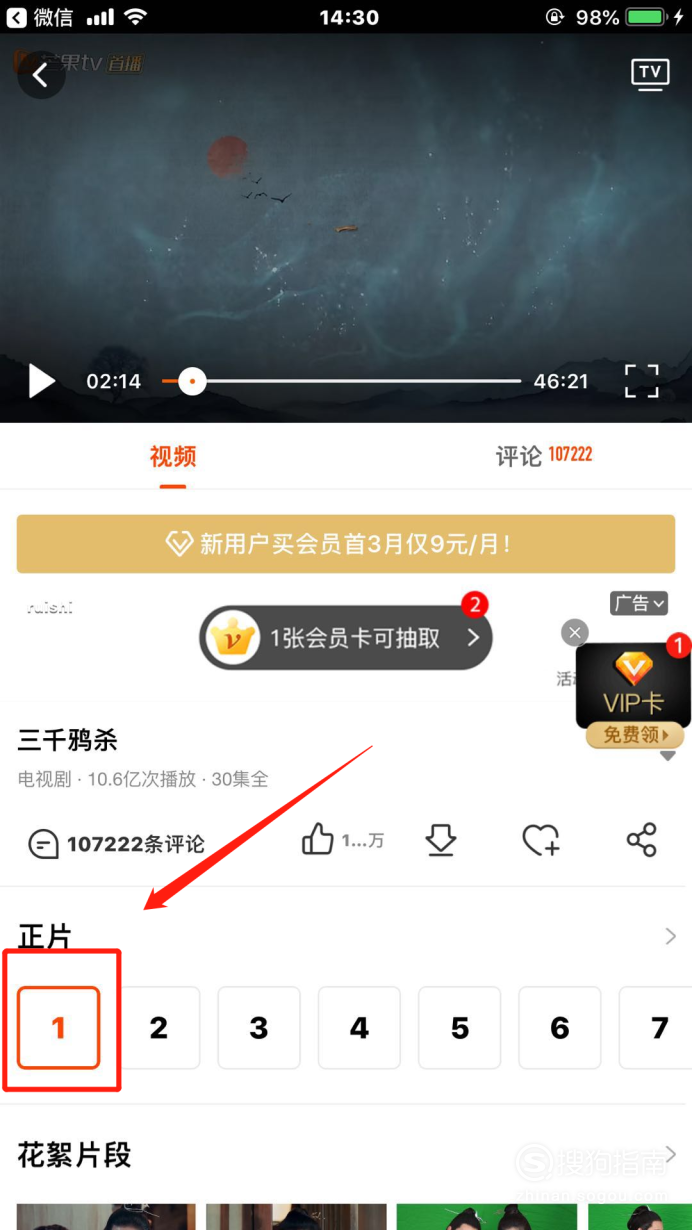Go back from the video player

point(40,76)
